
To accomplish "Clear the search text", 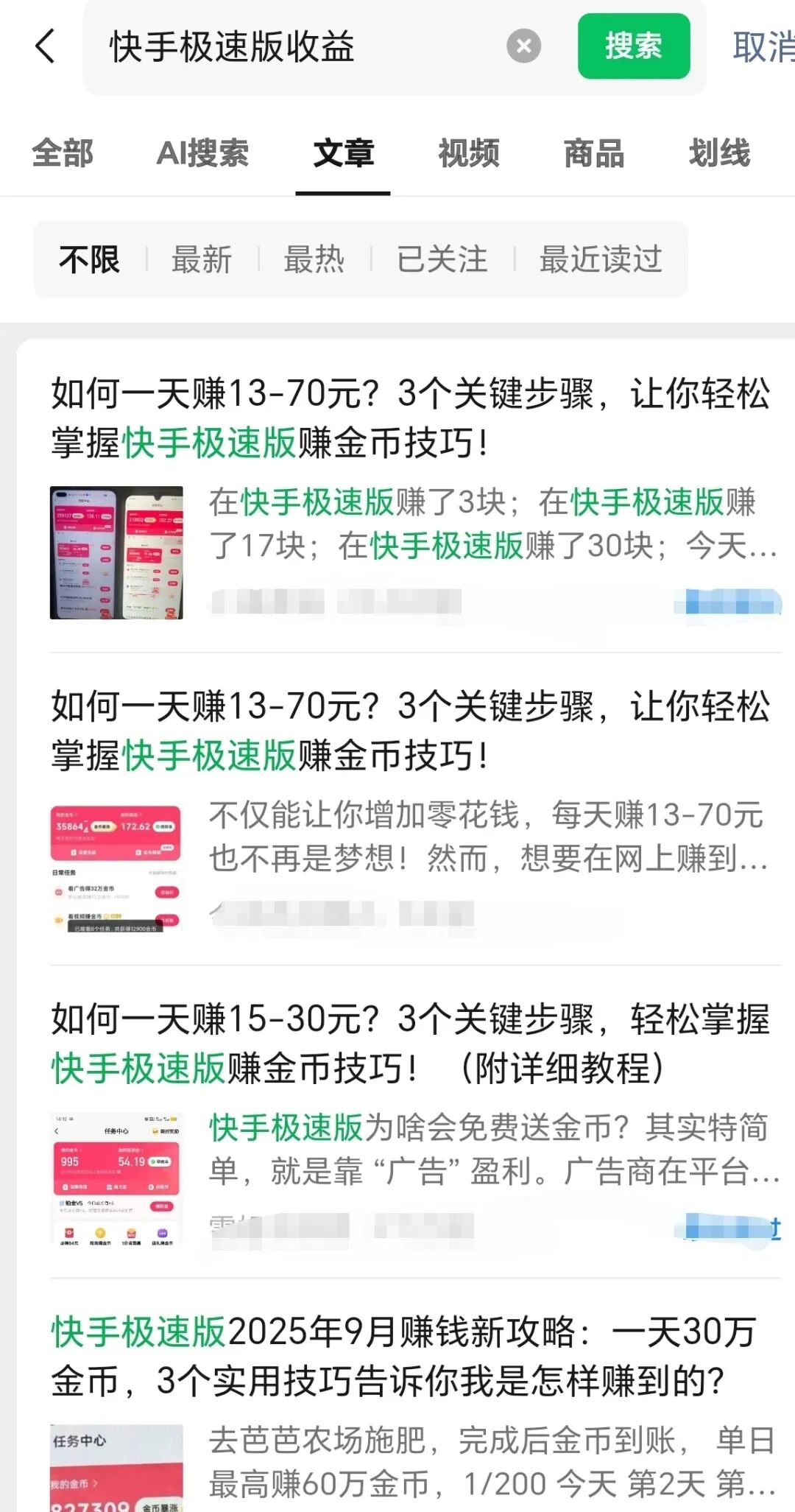I will 523,46.
